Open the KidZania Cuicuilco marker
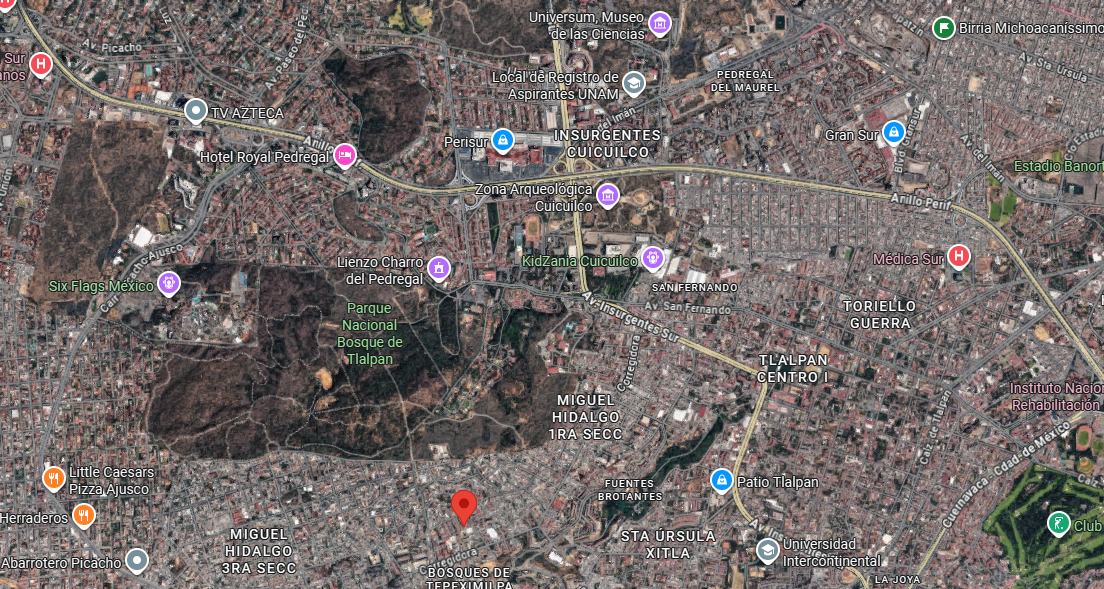 (x=652, y=258)
